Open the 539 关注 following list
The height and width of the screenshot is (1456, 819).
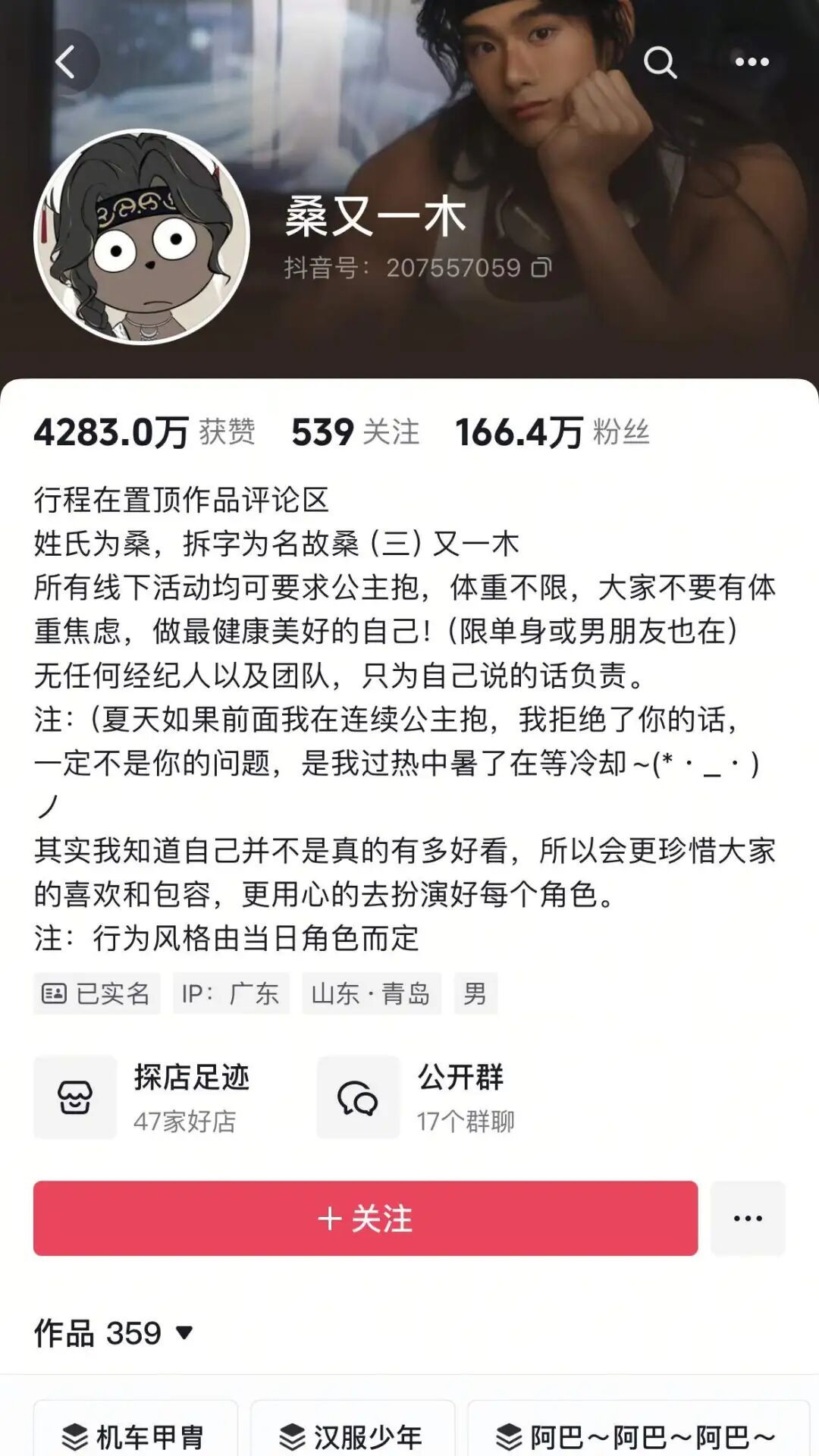pos(355,432)
